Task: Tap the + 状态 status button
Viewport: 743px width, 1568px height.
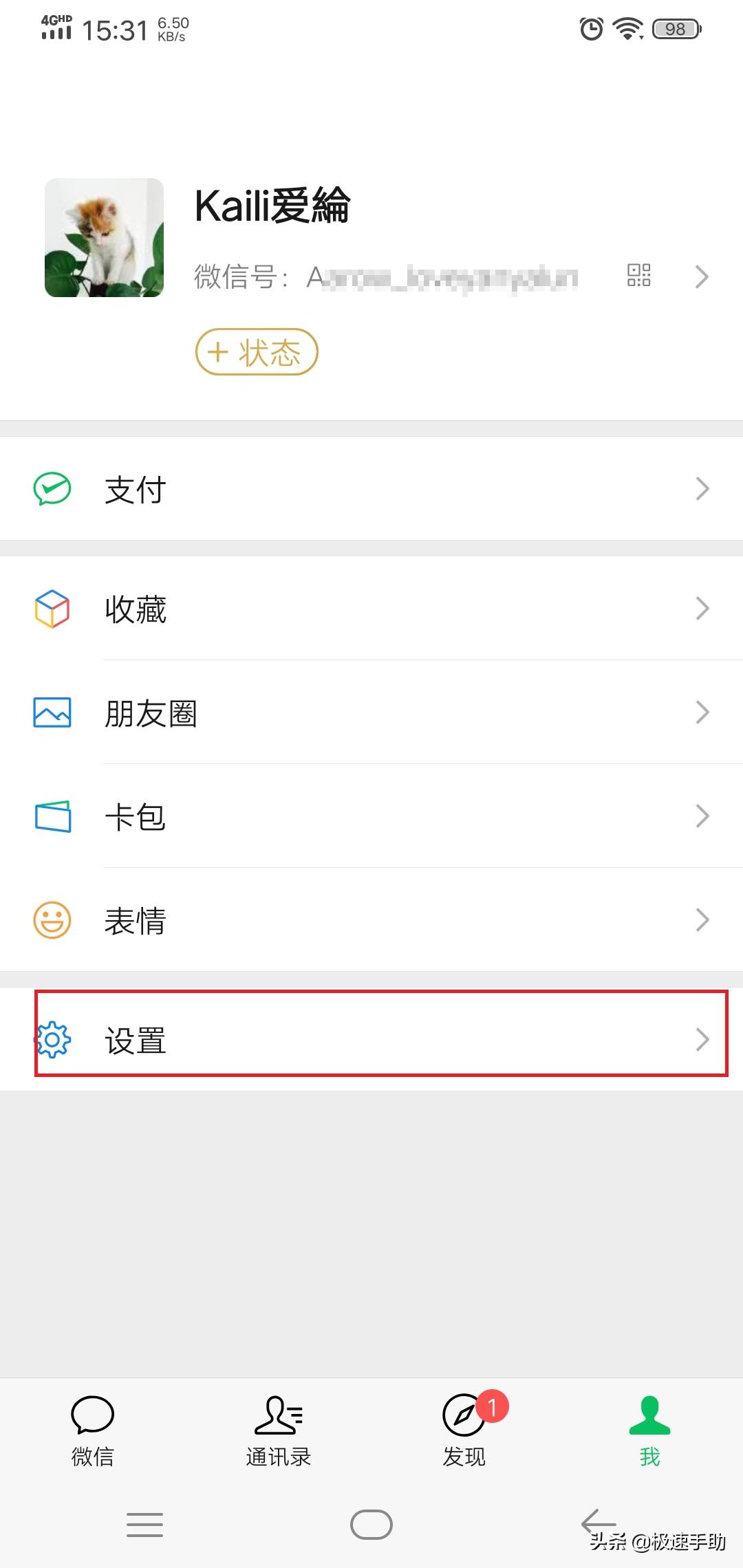Action: (x=255, y=352)
